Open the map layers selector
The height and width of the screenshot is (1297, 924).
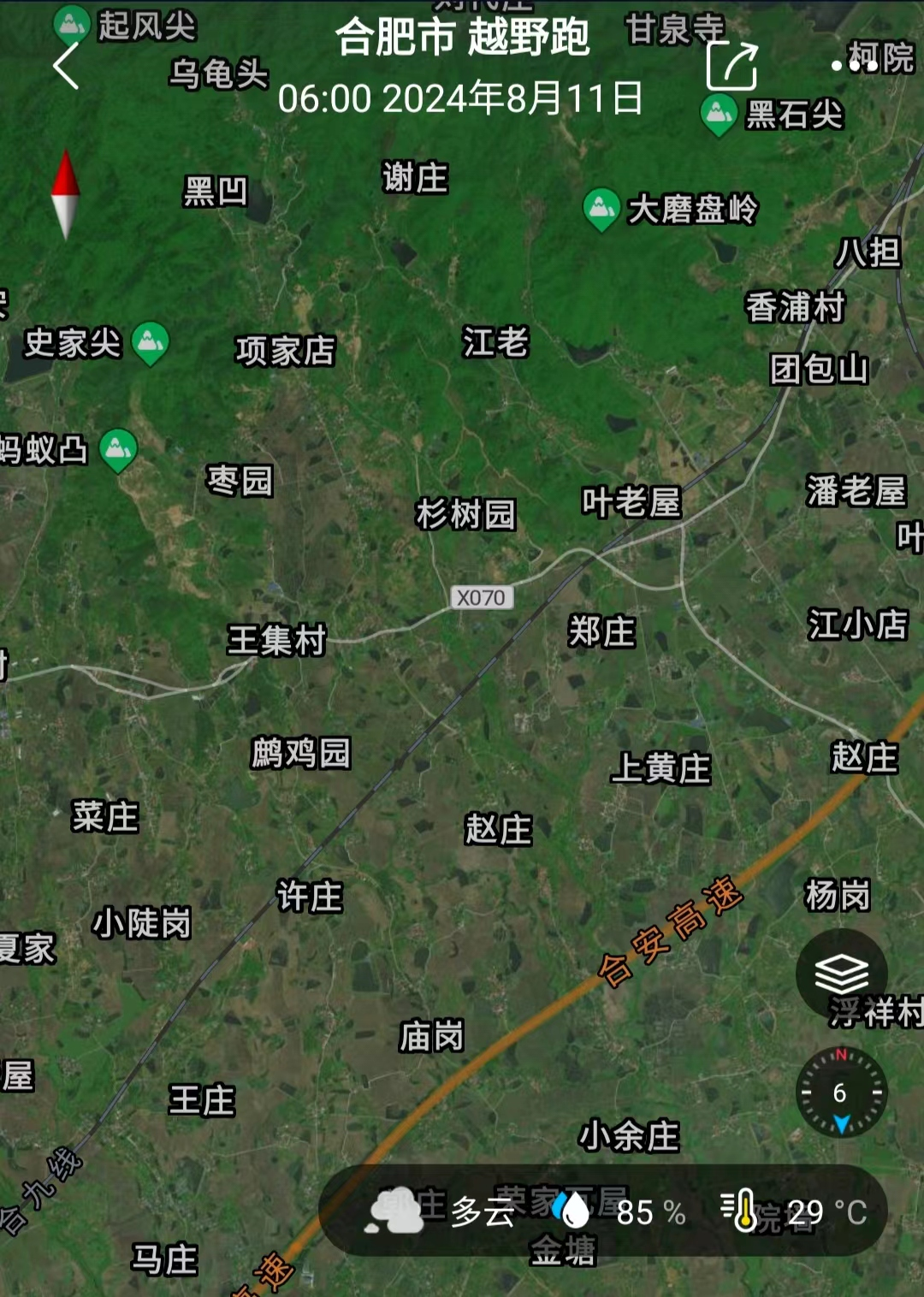pyautogui.click(x=841, y=973)
